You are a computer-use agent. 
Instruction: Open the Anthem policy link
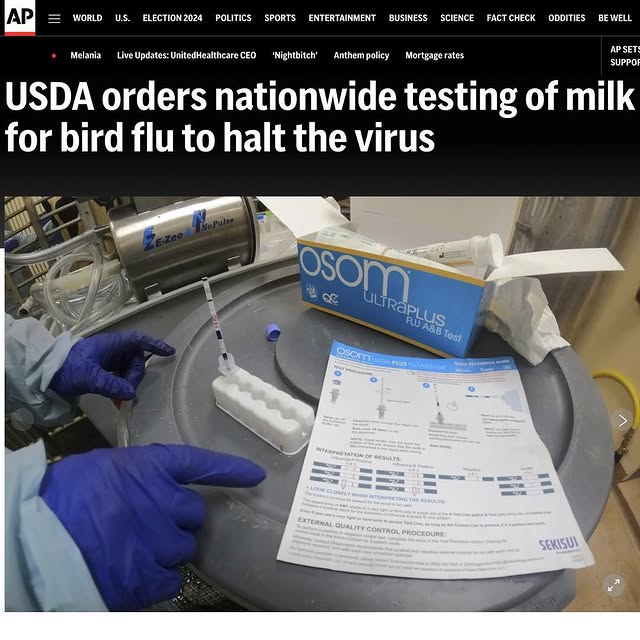361,56
